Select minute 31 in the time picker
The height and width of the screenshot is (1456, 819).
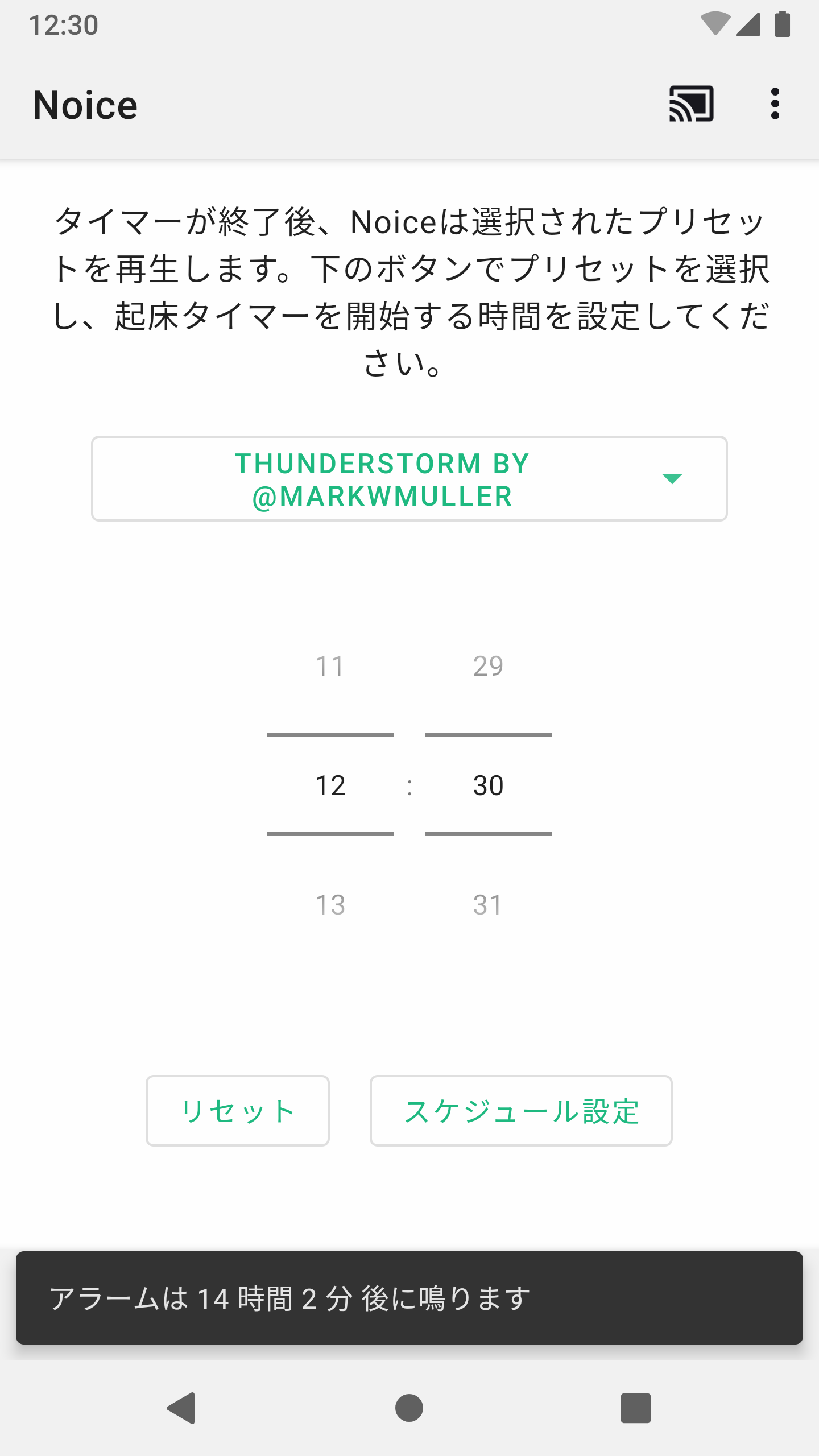click(488, 905)
